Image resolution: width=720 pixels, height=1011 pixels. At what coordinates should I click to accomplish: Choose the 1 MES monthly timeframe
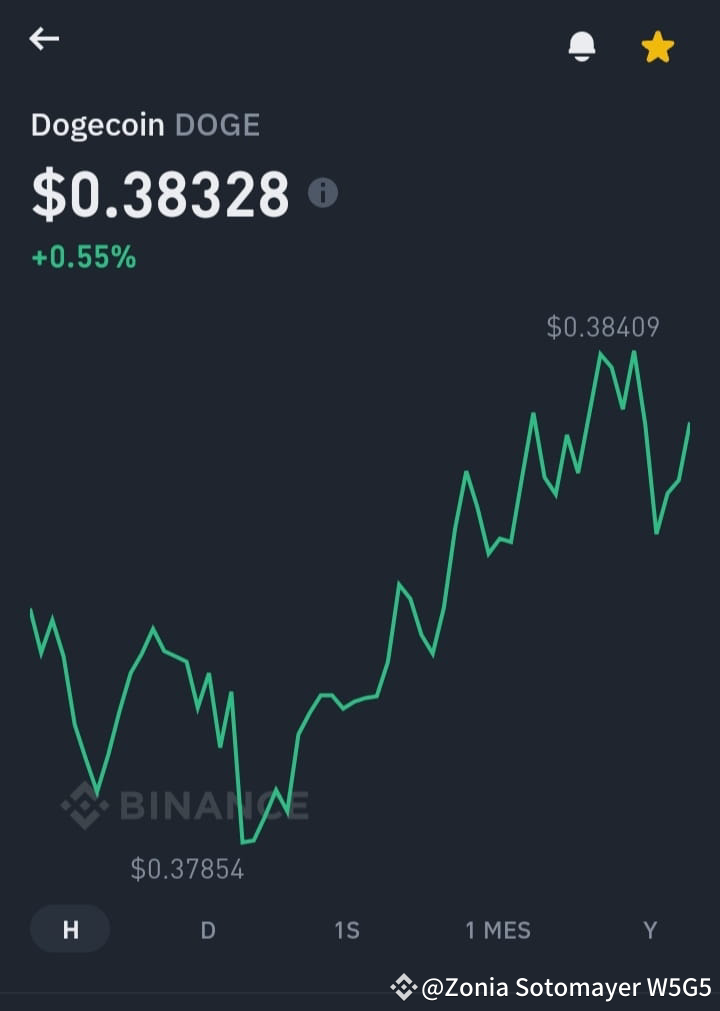[x=497, y=929]
